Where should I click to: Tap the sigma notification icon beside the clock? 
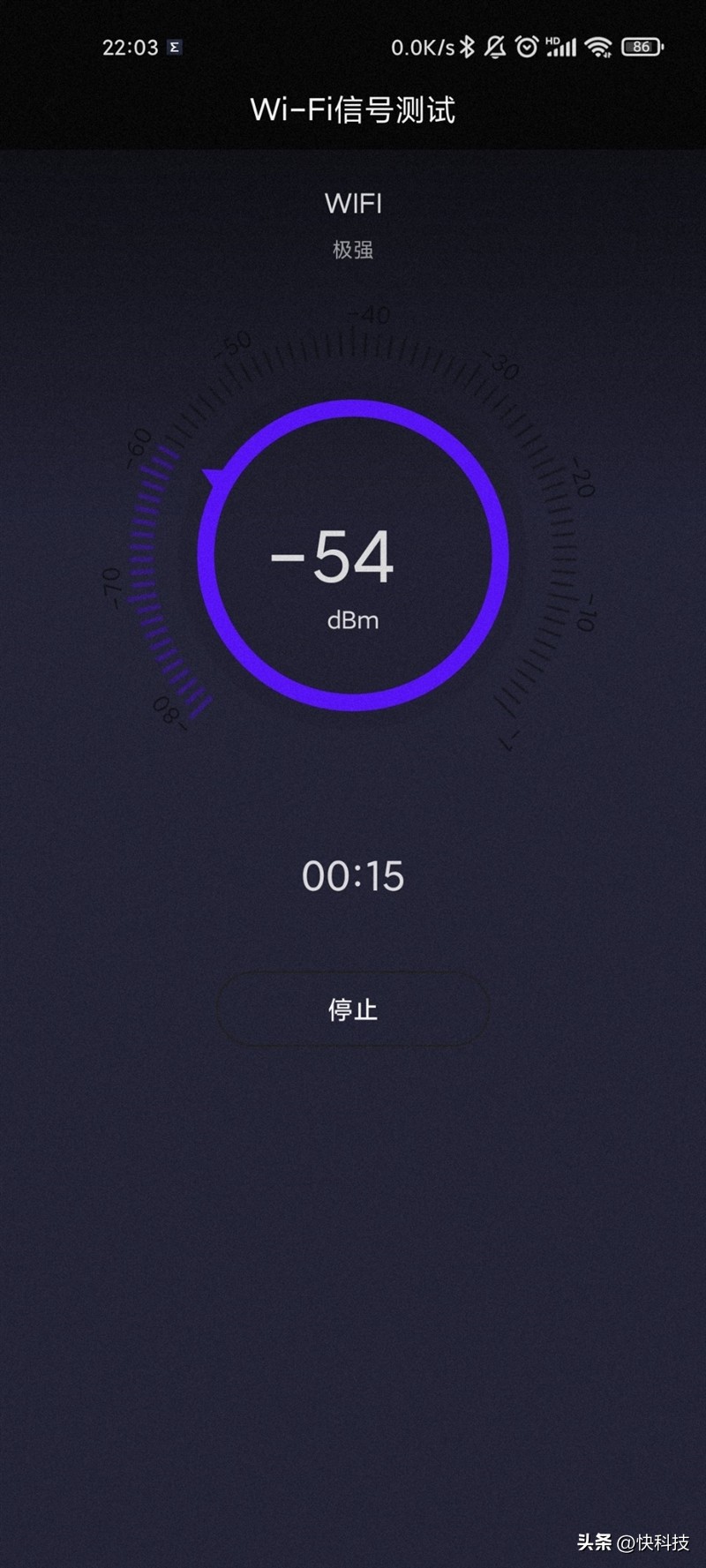pos(173,47)
